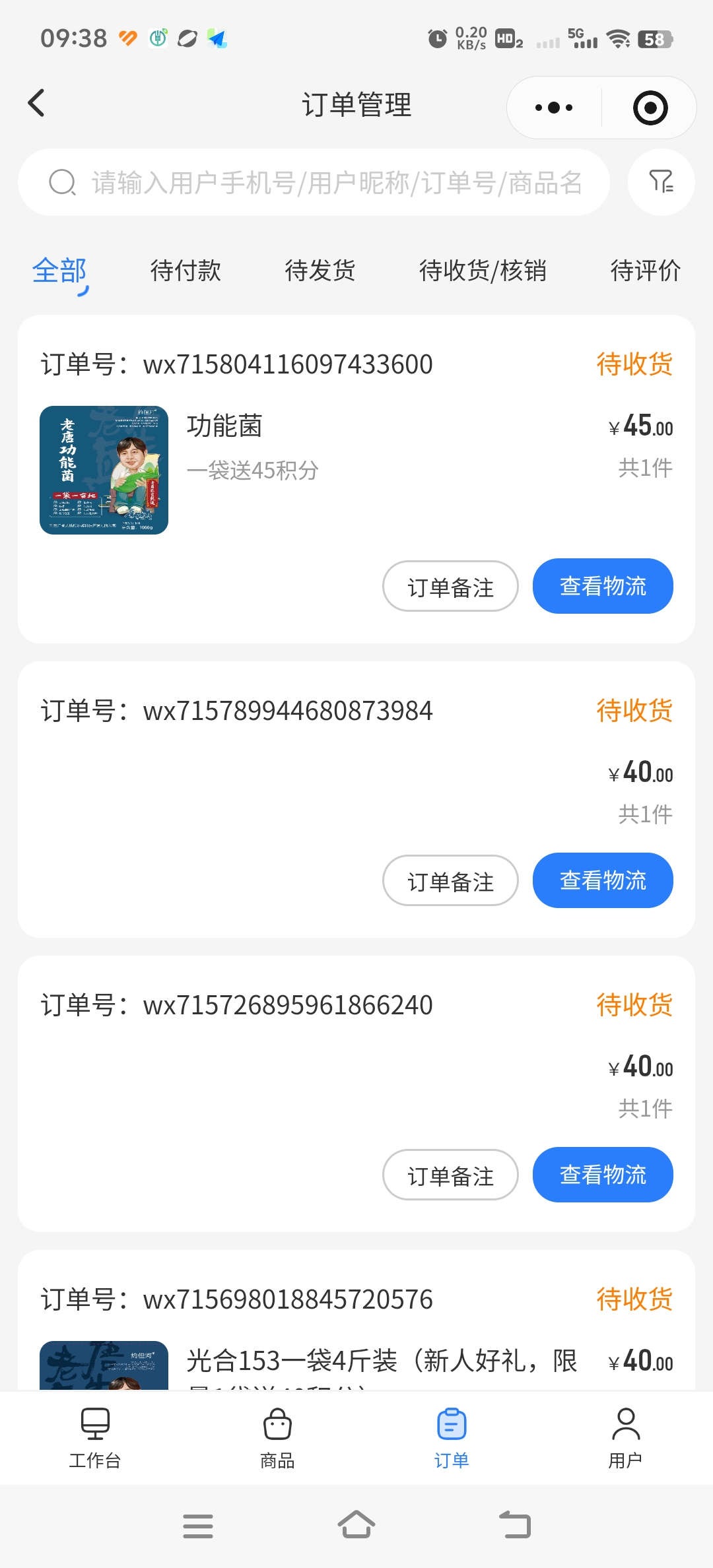713x1568 pixels.
Task: Switch to the 待付款 tab
Action: [186, 271]
